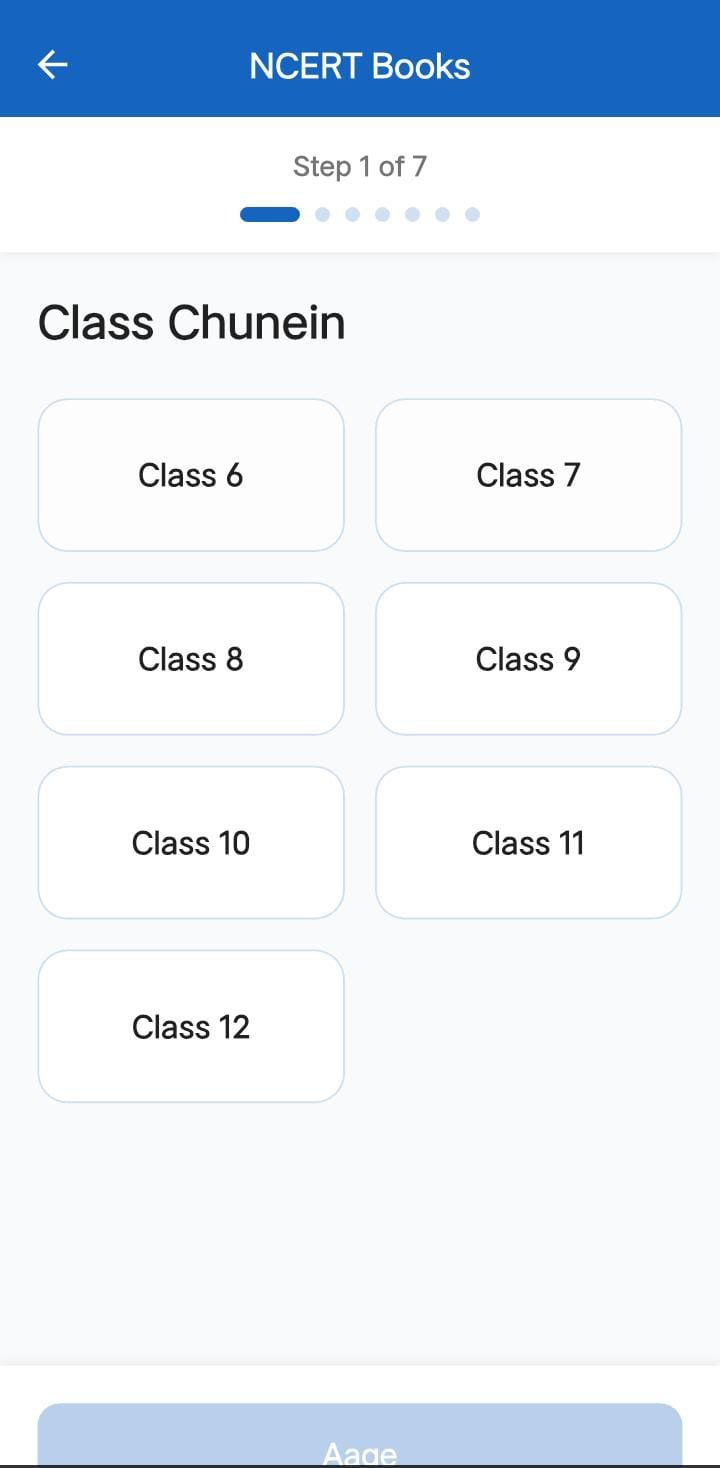The image size is (720, 1468).
Task: Select Class 10
Action: coord(190,842)
